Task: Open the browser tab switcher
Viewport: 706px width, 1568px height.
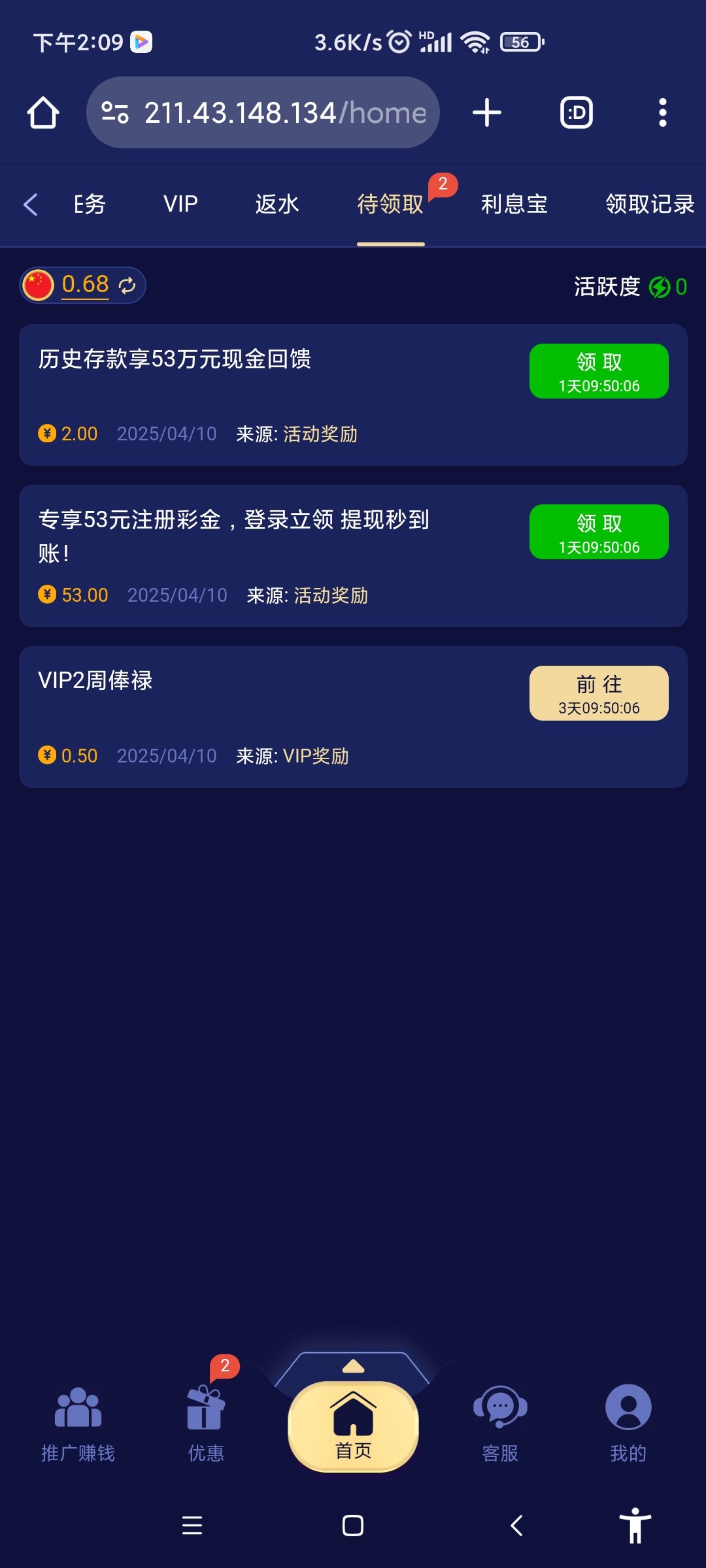Action: click(576, 112)
